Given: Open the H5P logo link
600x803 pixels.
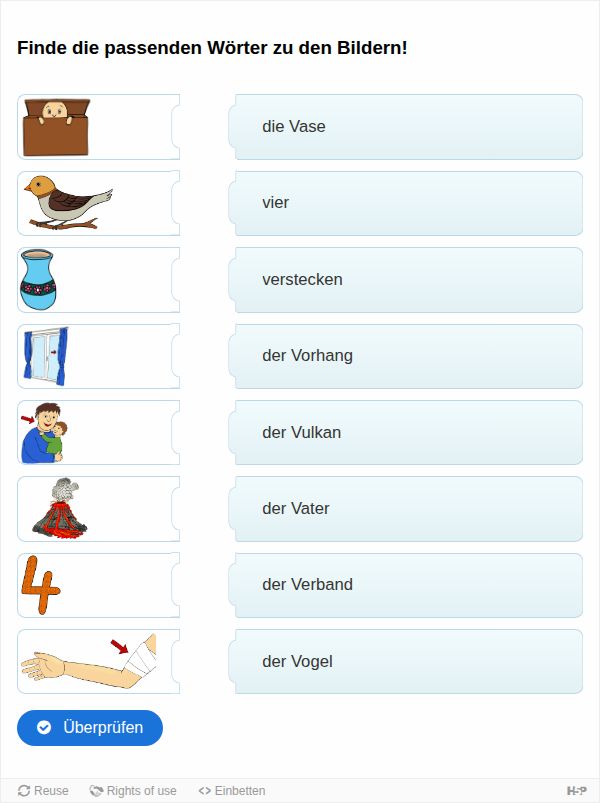Looking at the screenshot, I should 576,791.
